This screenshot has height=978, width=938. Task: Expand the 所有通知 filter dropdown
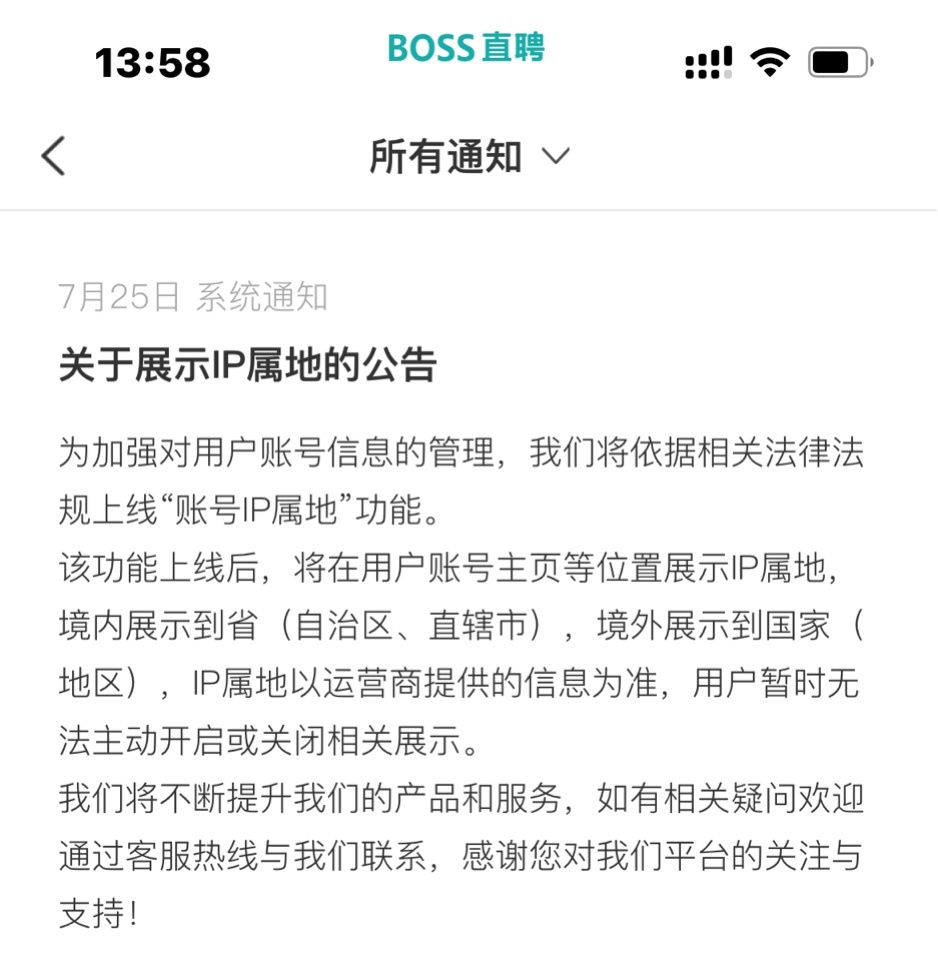click(x=469, y=156)
